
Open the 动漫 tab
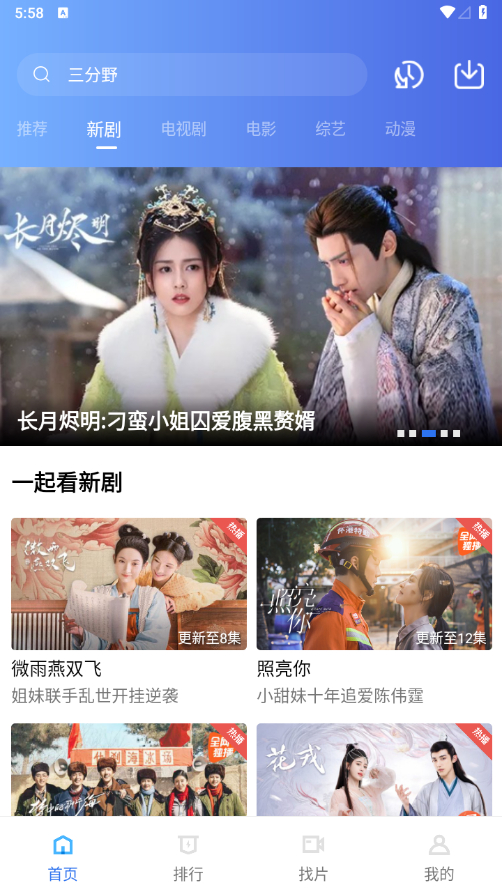tap(400, 129)
